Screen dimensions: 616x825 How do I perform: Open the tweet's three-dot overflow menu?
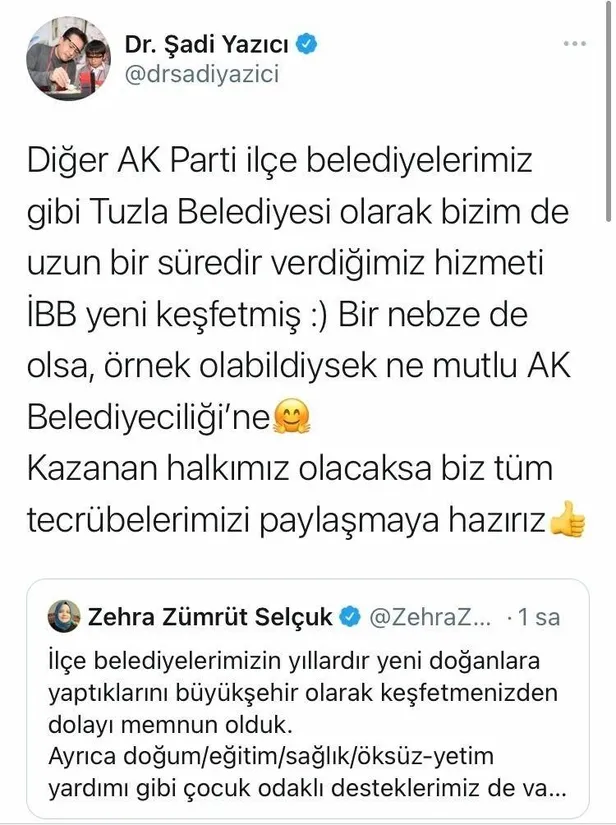(574, 45)
